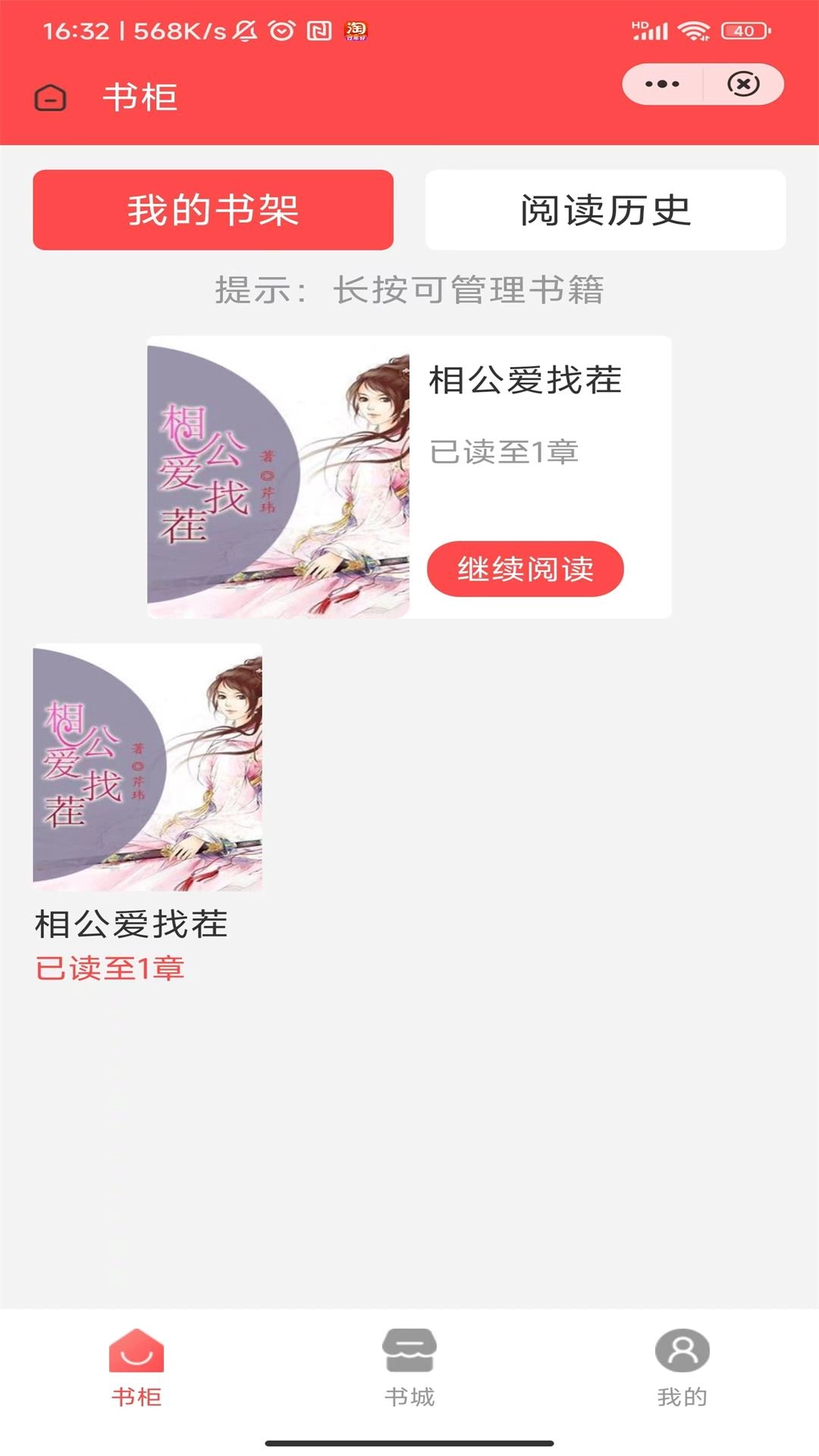This screenshot has width=819, height=1456.
Task: Exit the mini-program via the close circle icon
Action: pos(742,83)
